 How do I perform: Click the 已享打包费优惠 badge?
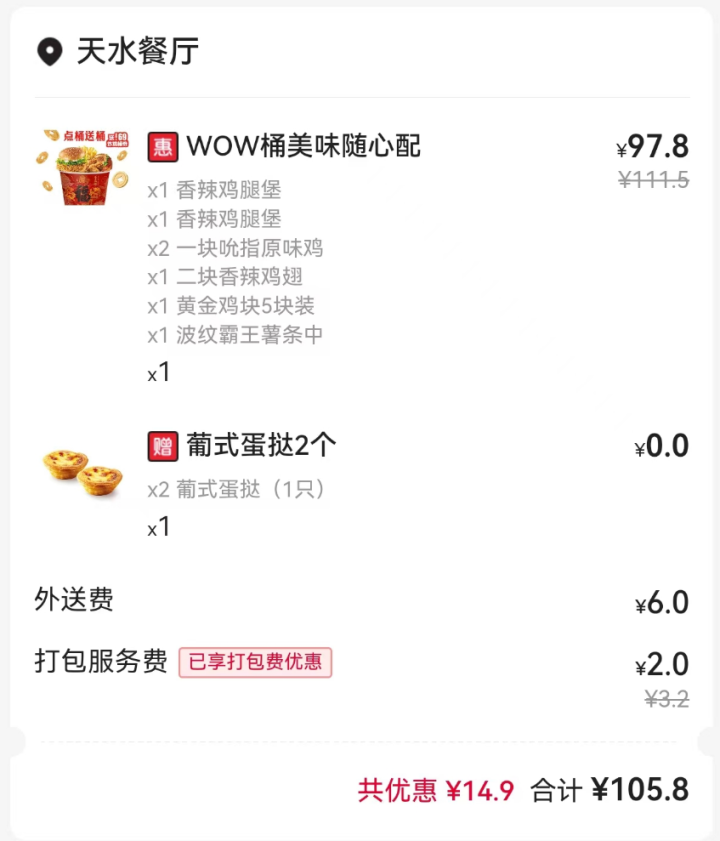pyautogui.click(x=254, y=664)
